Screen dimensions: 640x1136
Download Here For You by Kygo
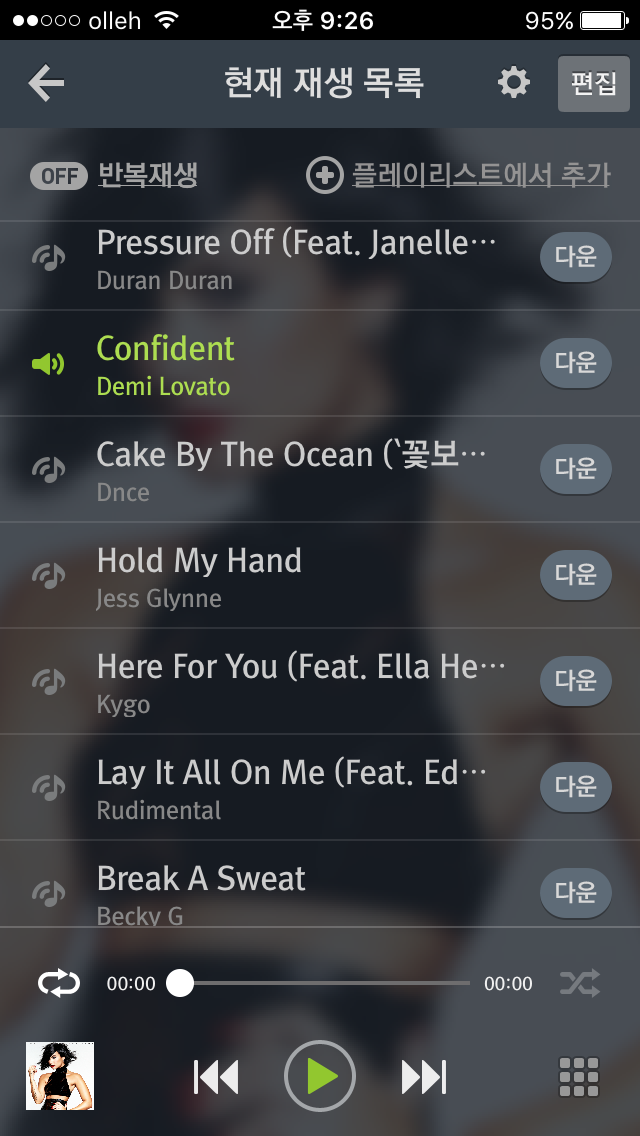click(575, 680)
